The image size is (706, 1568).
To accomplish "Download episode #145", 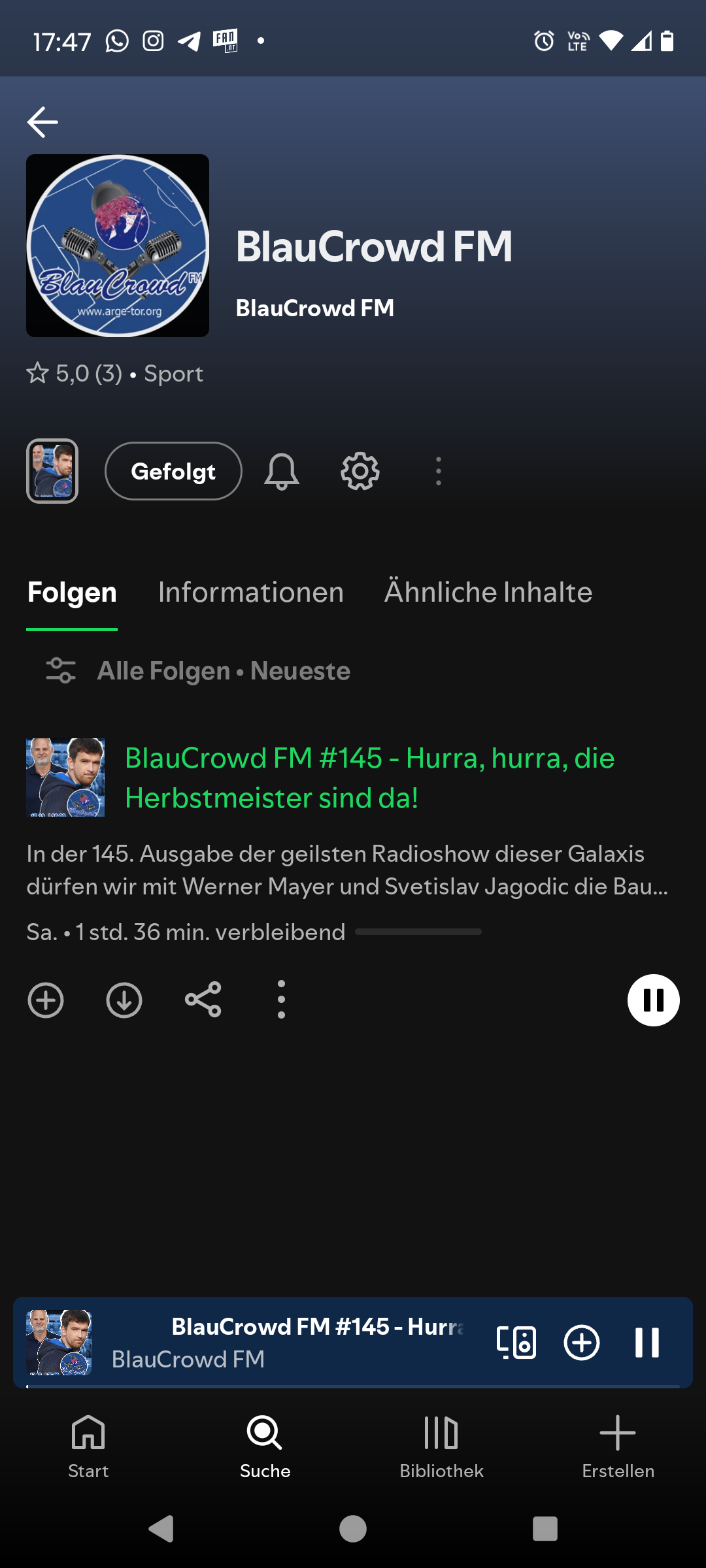I will [124, 1000].
